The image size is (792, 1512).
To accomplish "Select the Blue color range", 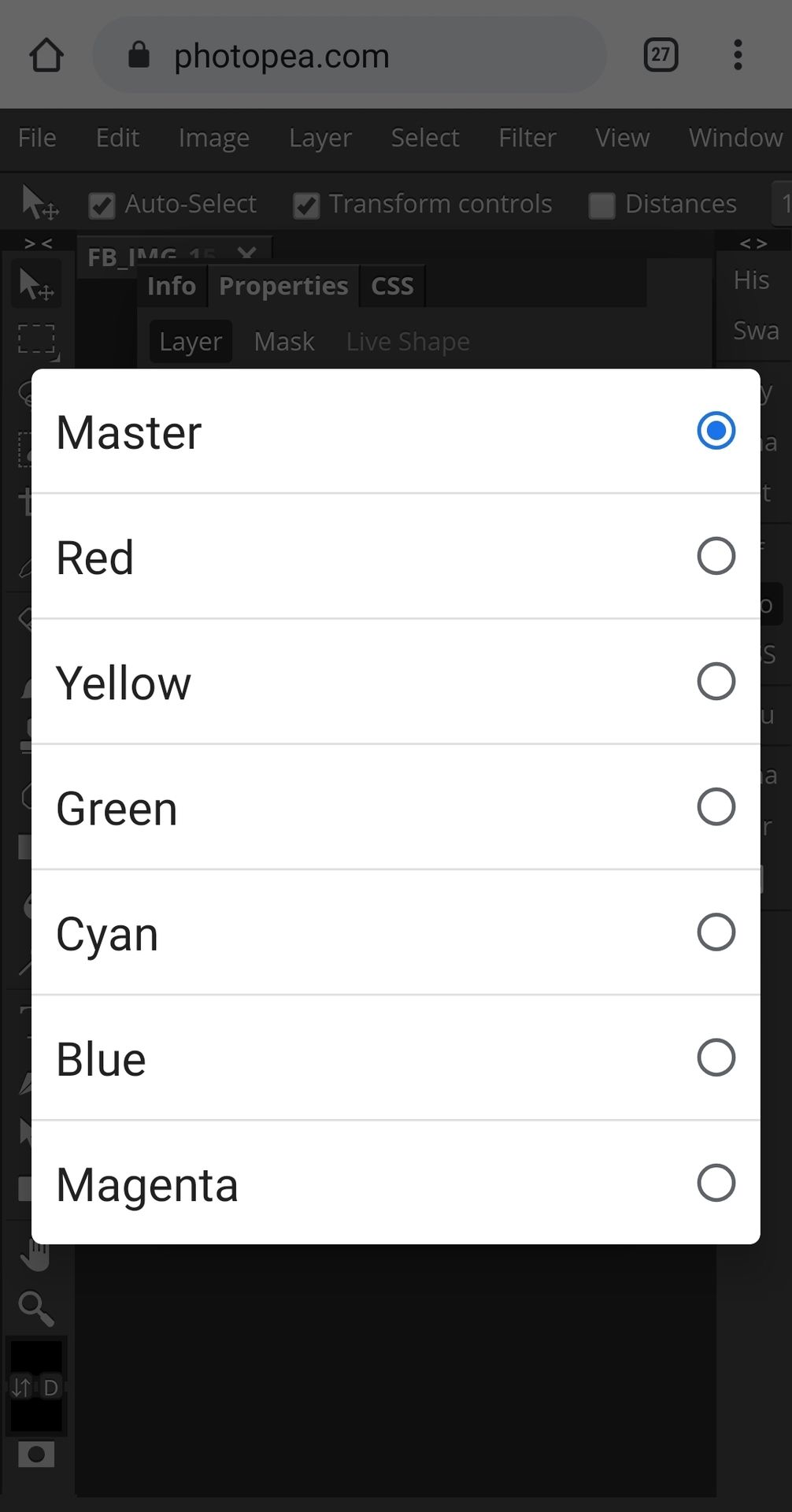I will pos(395,1058).
